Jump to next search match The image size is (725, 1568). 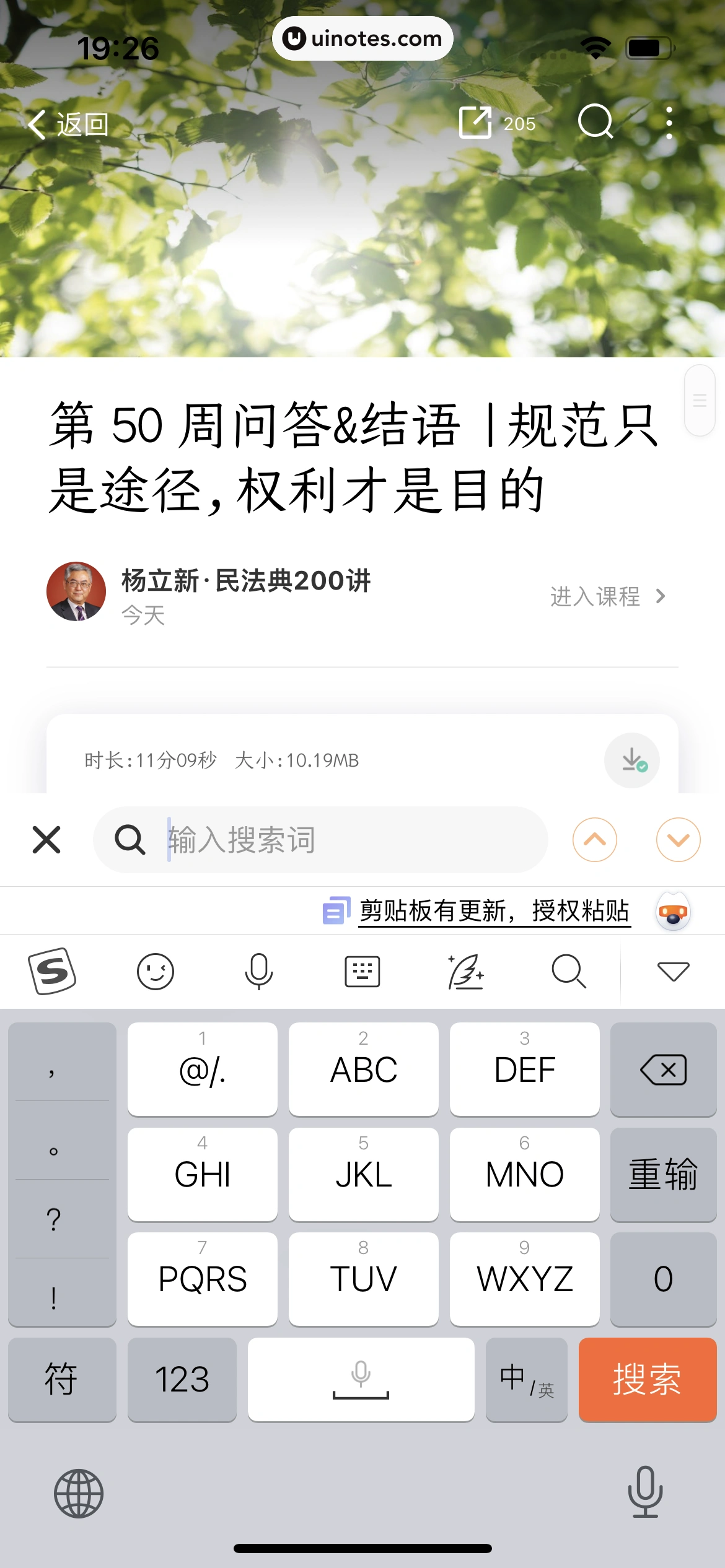[x=679, y=840]
